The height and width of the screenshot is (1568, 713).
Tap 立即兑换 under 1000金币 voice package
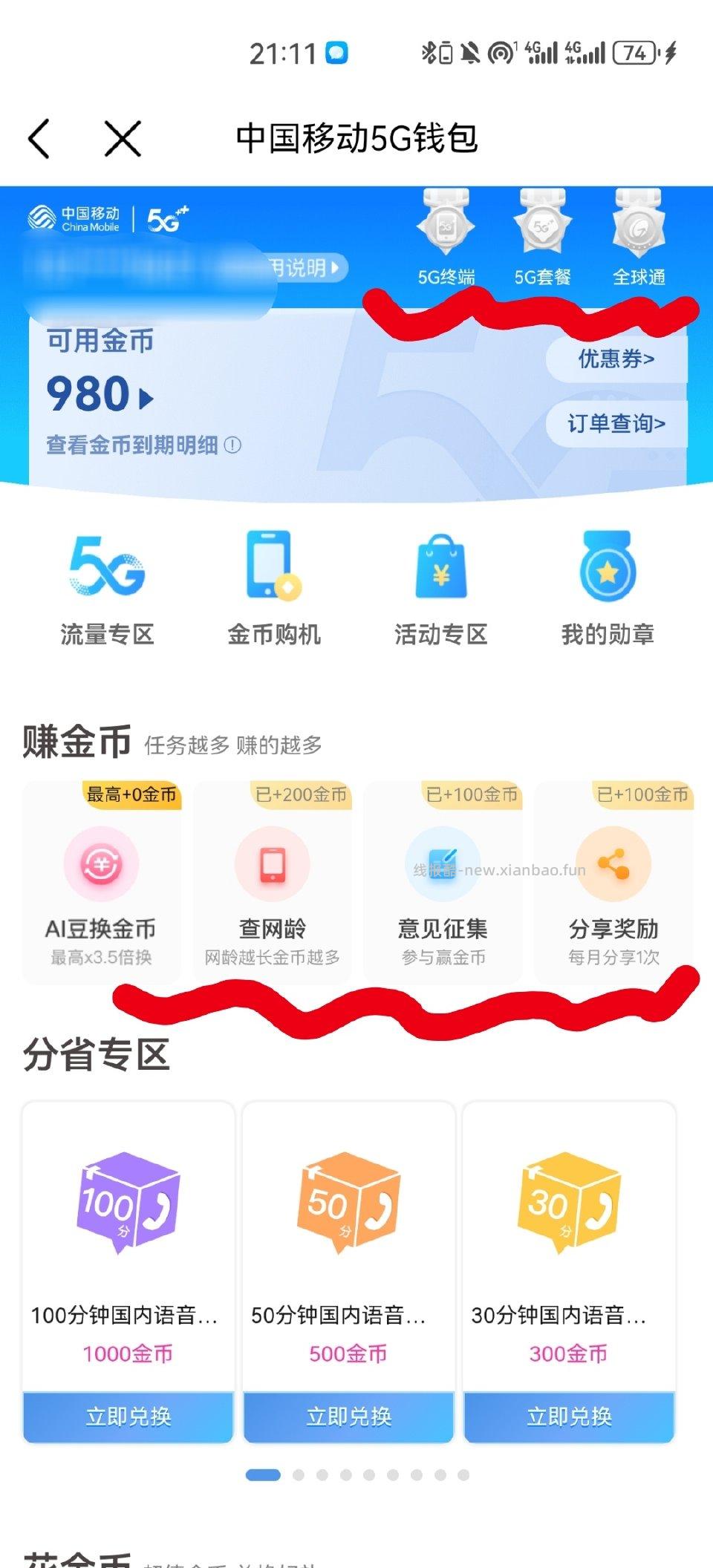pos(126,1416)
